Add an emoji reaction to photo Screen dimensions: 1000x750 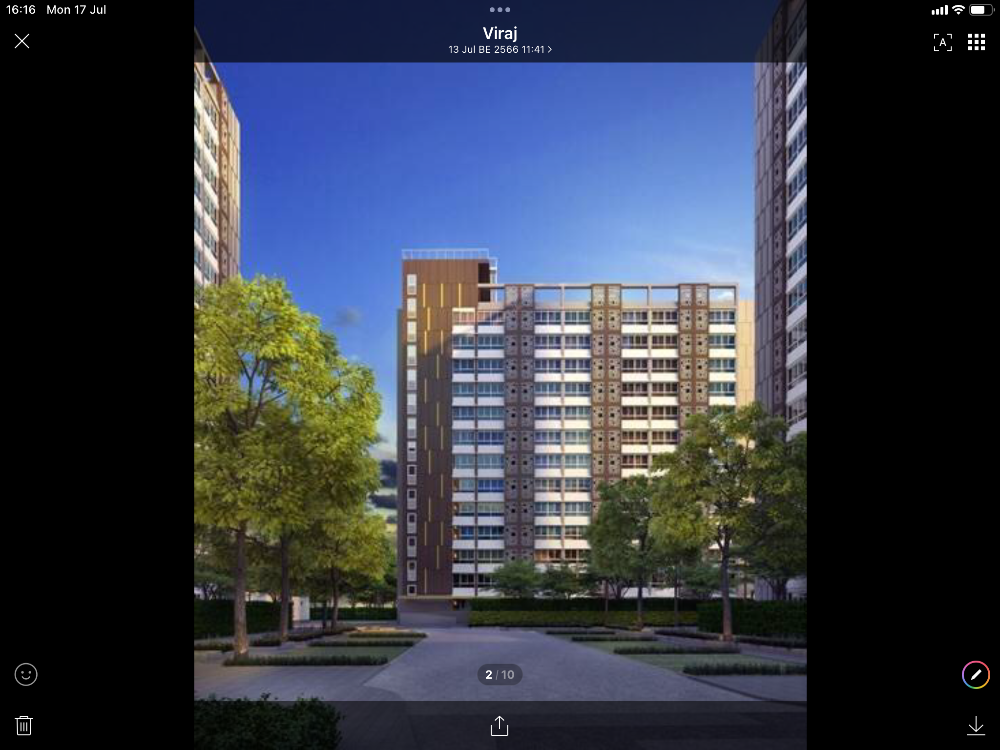(x=26, y=674)
